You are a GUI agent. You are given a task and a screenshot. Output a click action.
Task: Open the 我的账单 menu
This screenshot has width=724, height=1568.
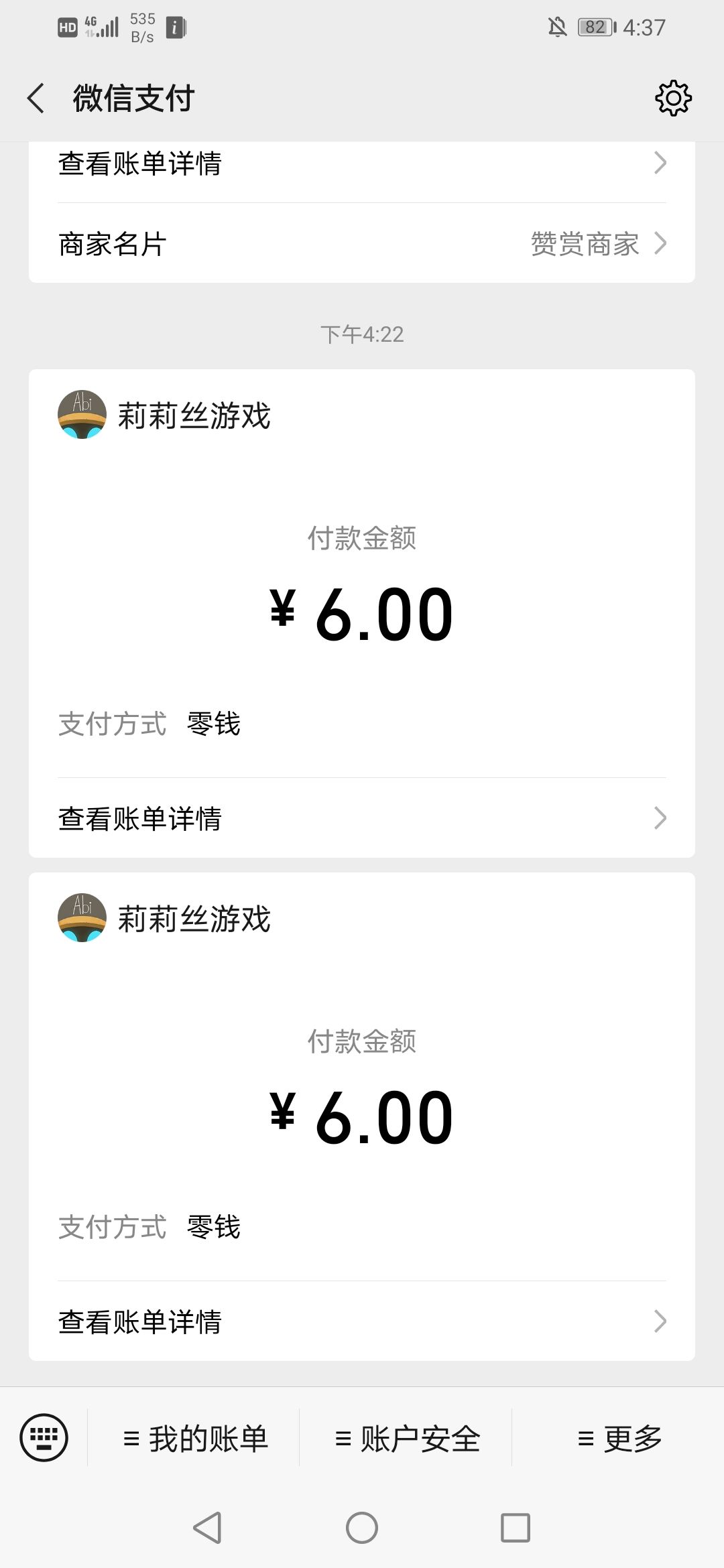(x=195, y=1438)
